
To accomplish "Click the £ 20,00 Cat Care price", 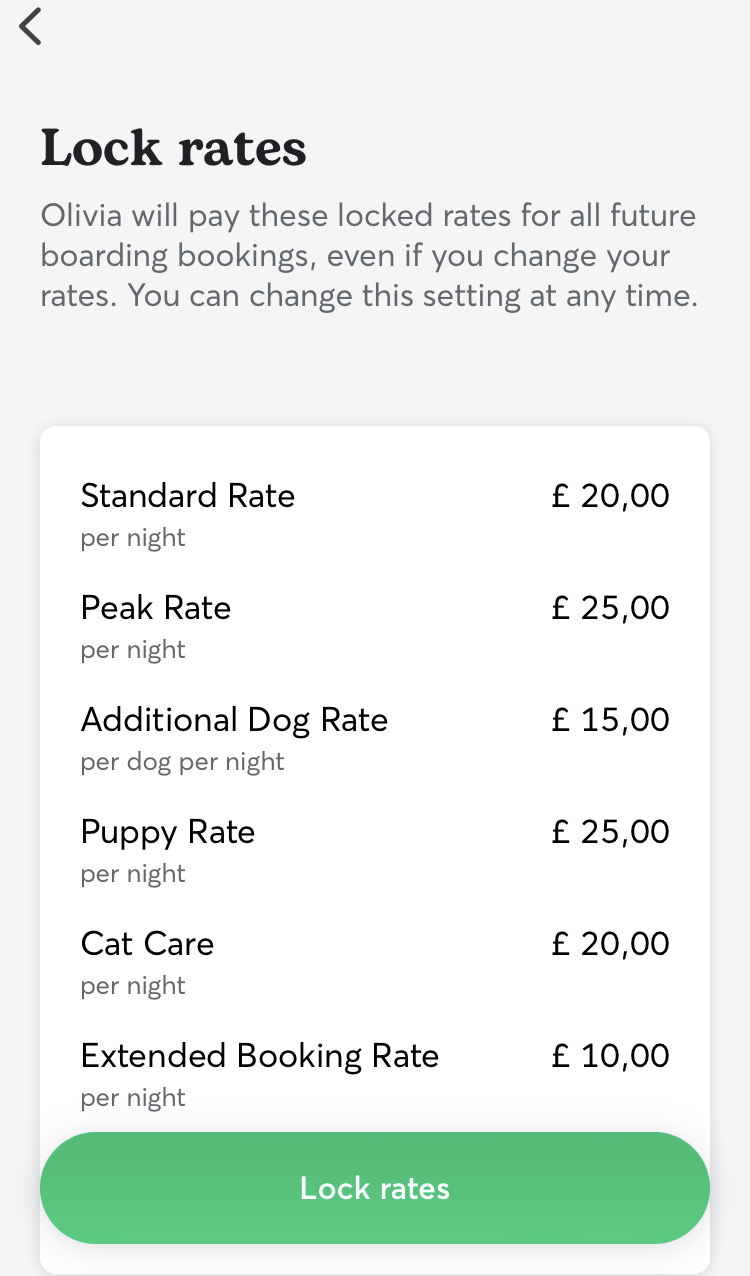I will [x=610, y=943].
